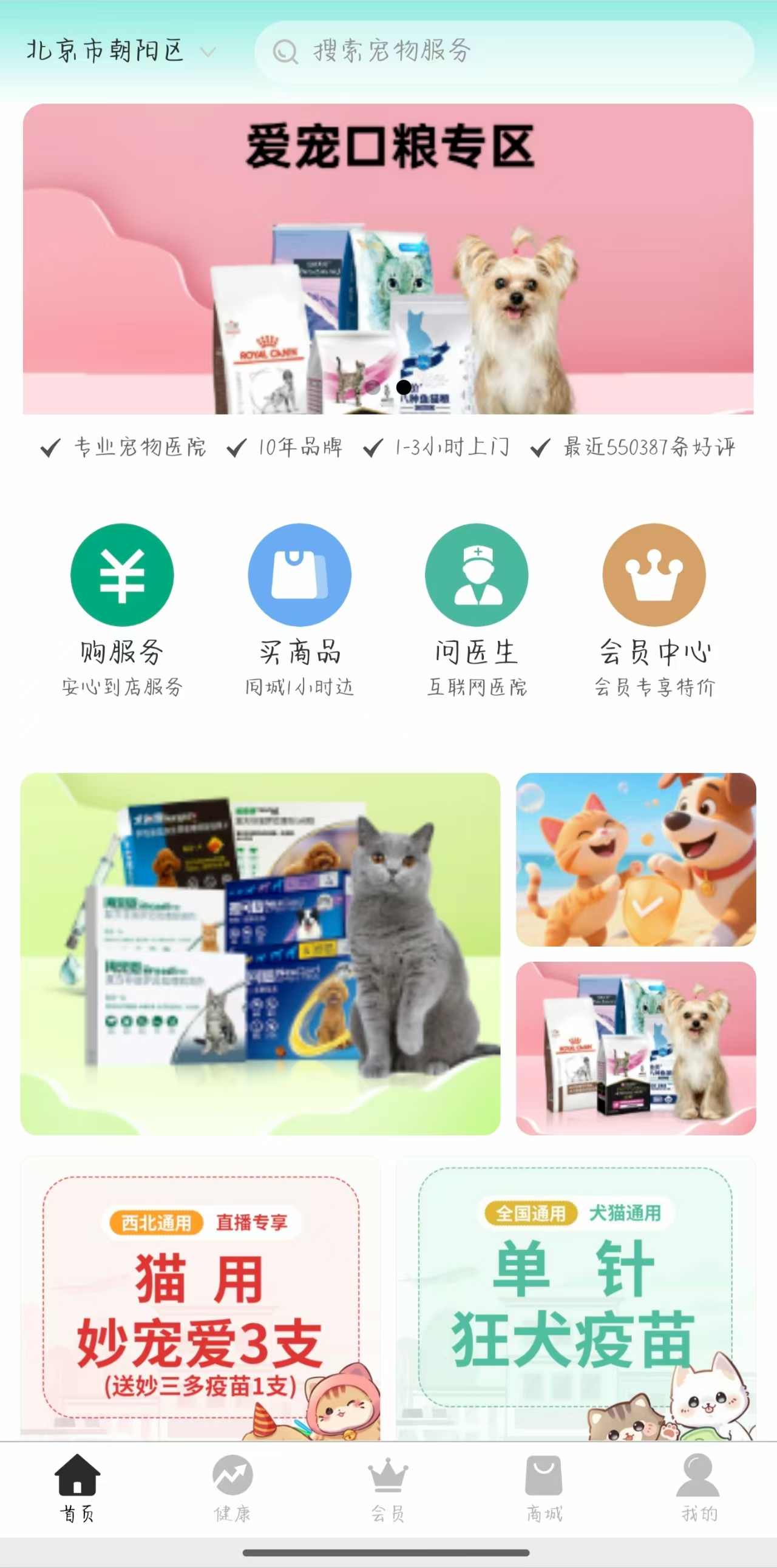Go to 会员中心 member center
This screenshot has width=777, height=1568.
(654, 609)
